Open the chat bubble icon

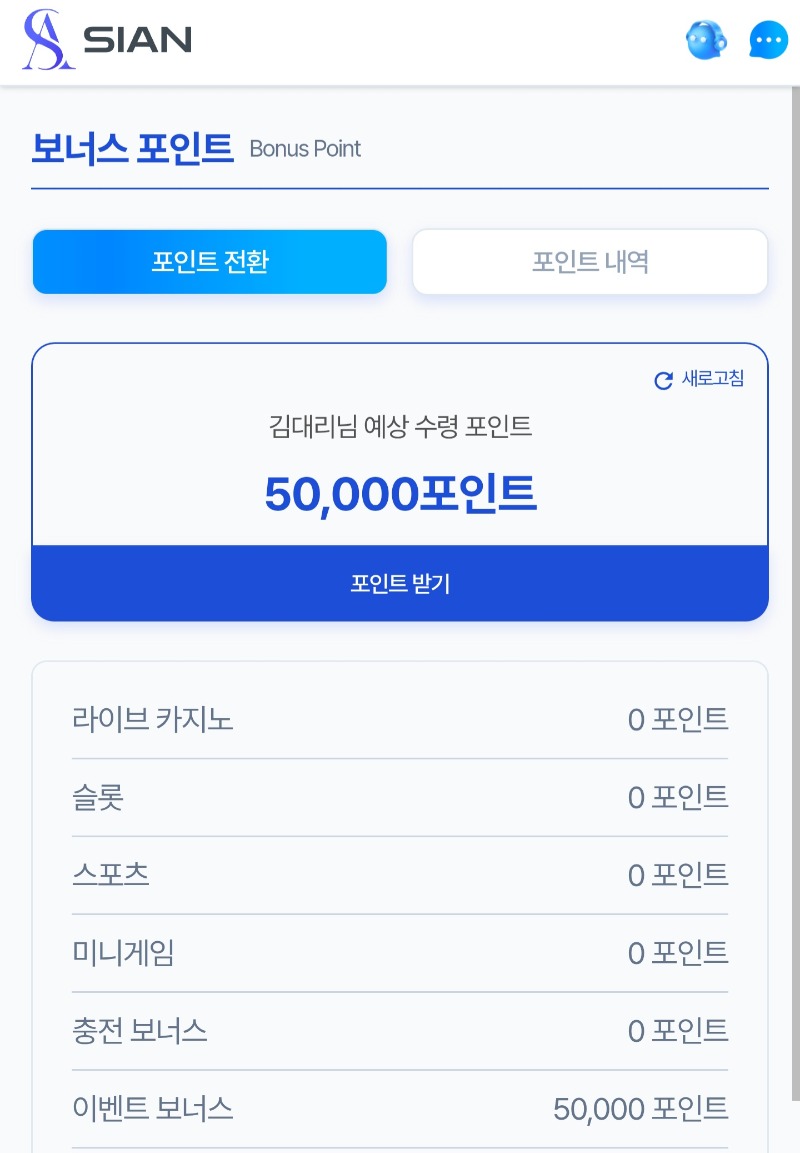tap(768, 41)
